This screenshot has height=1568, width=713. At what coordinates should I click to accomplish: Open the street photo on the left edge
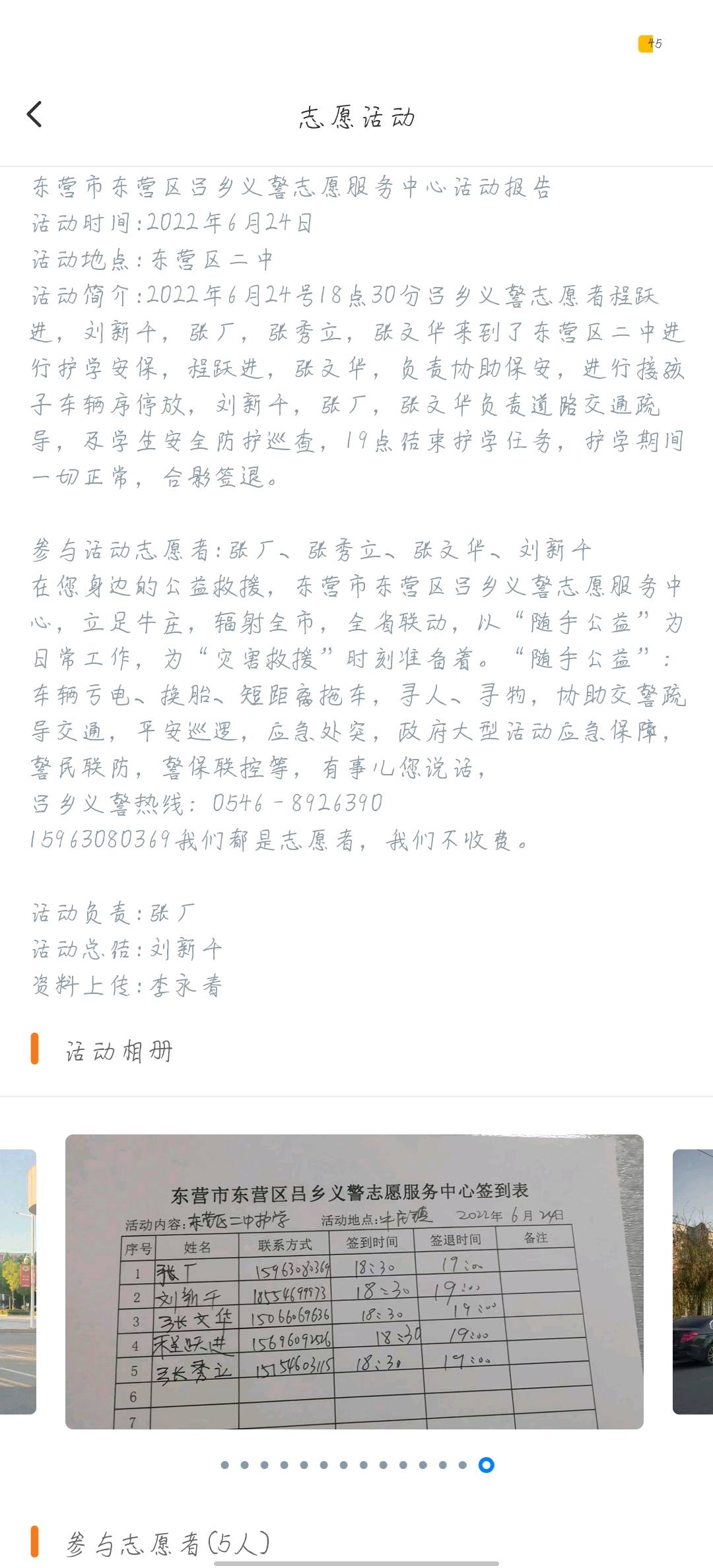[x=18, y=1282]
